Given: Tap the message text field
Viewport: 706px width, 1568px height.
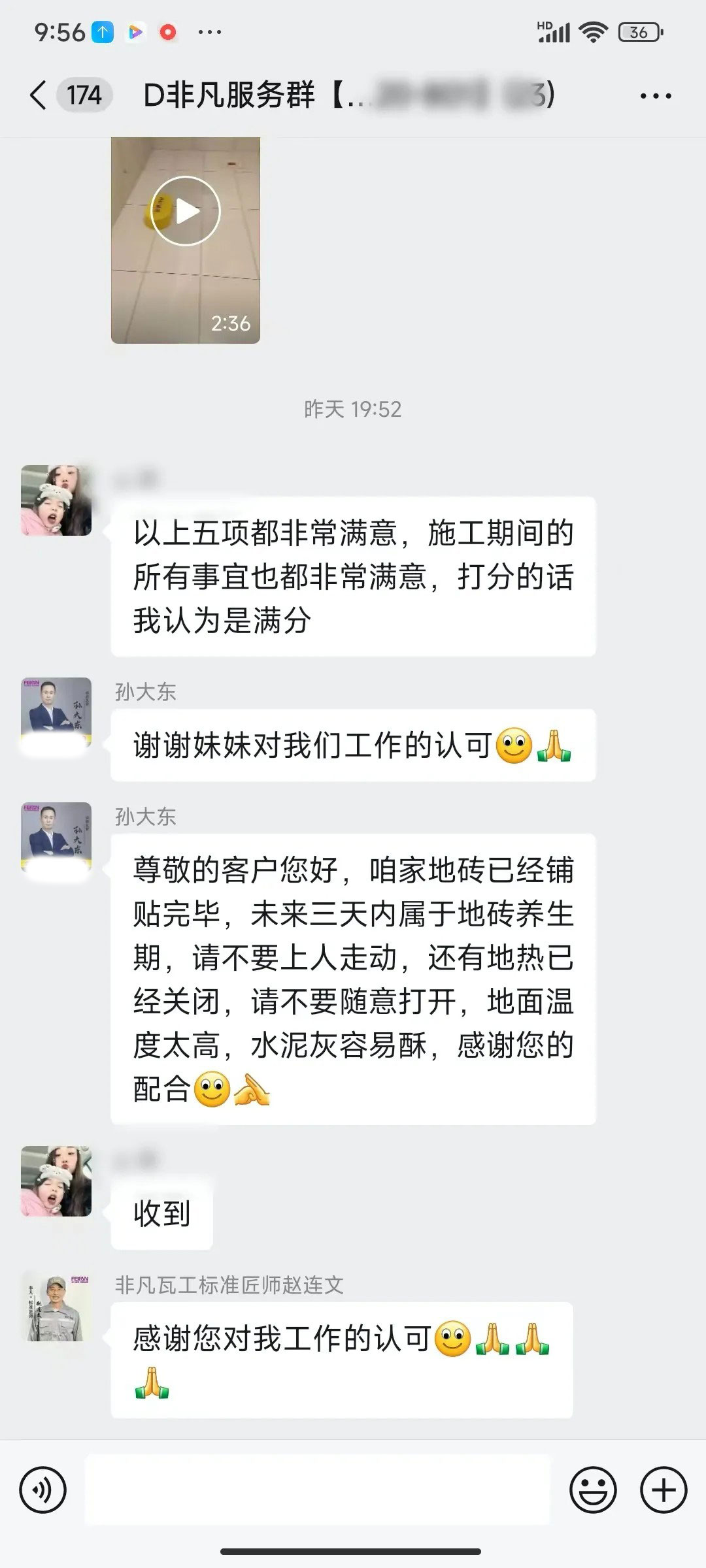Looking at the screenshot, I should coord(318,1490).
